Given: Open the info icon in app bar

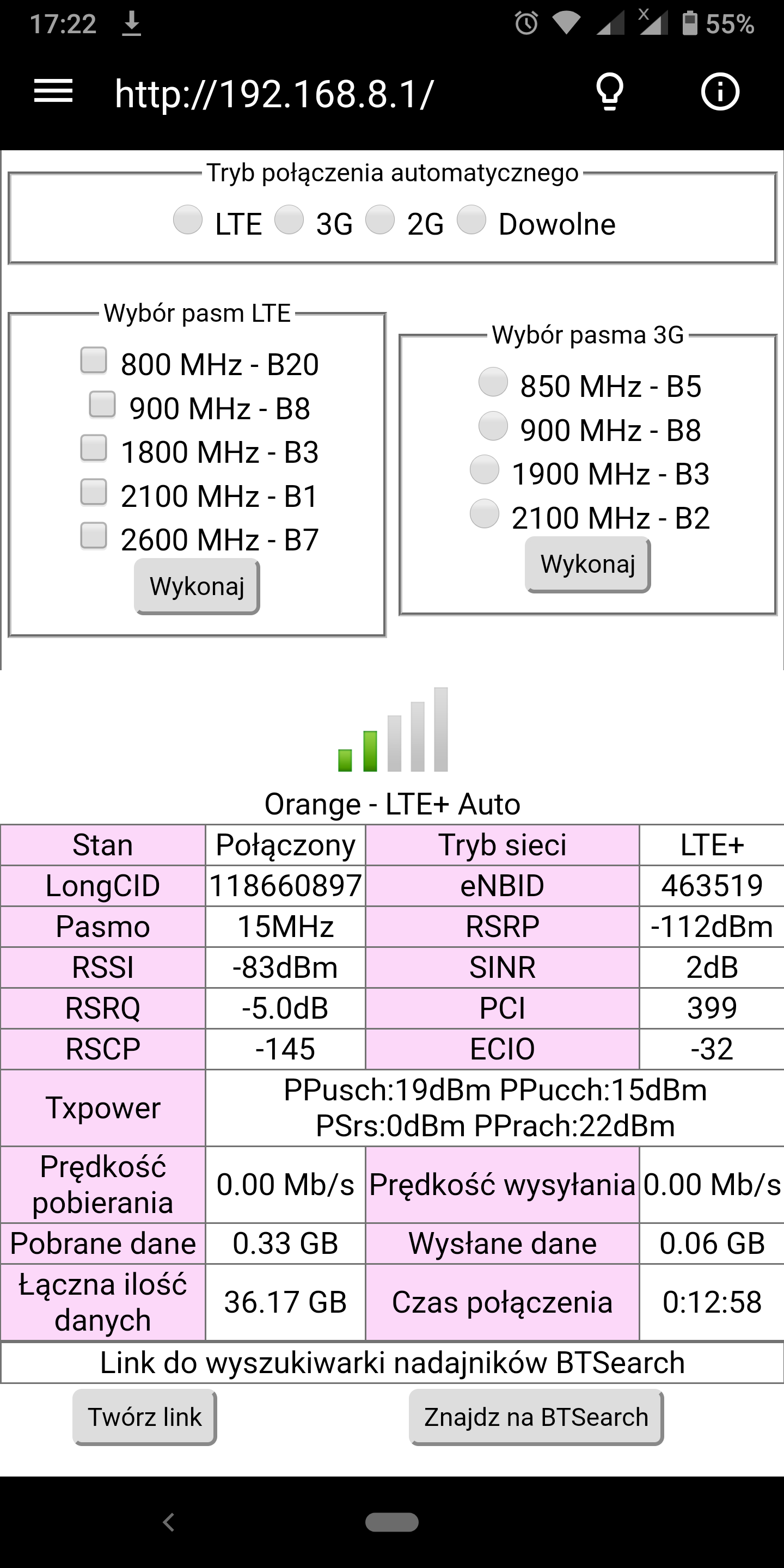Looking at the screenshot, I should coord(720,92).
